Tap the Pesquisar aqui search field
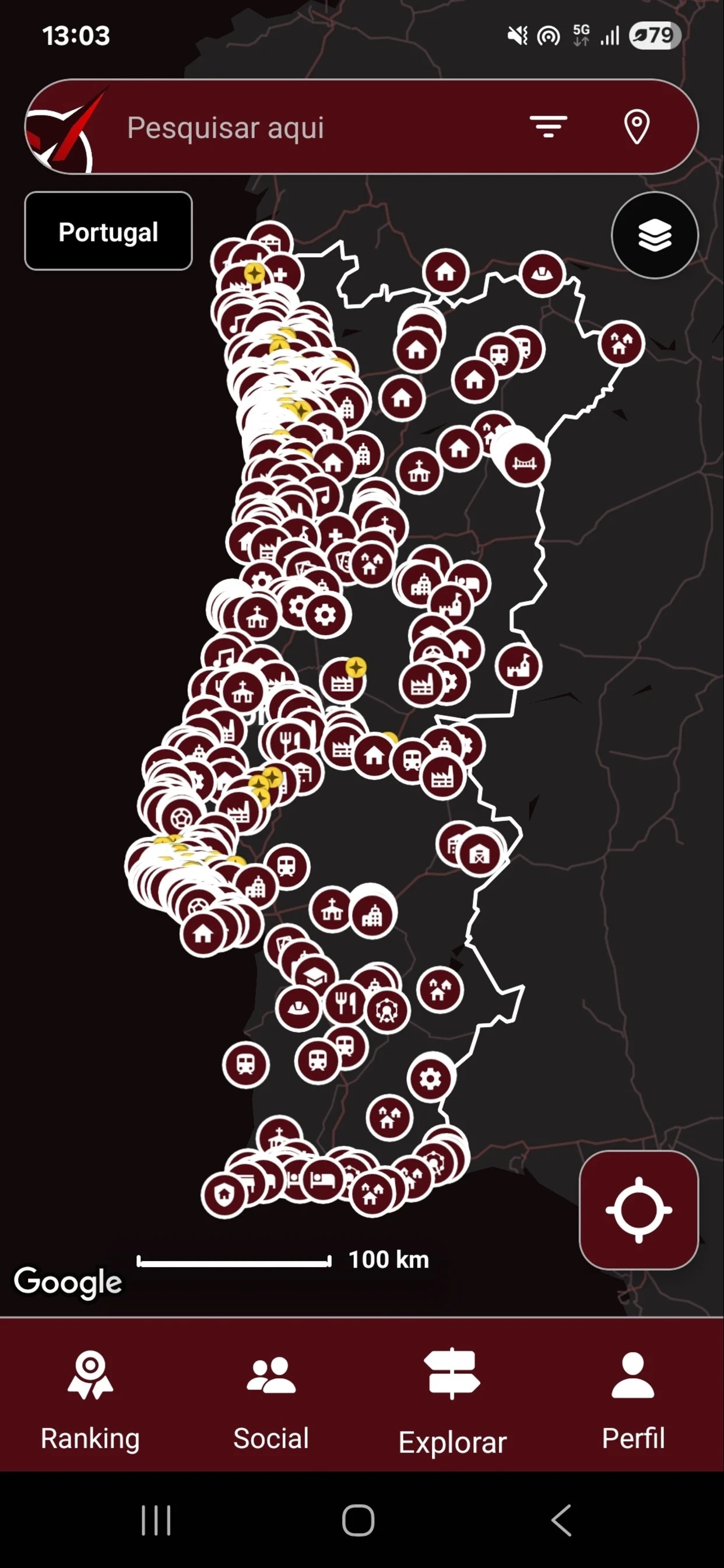The image size is (724, 1568). pos(304,128)
